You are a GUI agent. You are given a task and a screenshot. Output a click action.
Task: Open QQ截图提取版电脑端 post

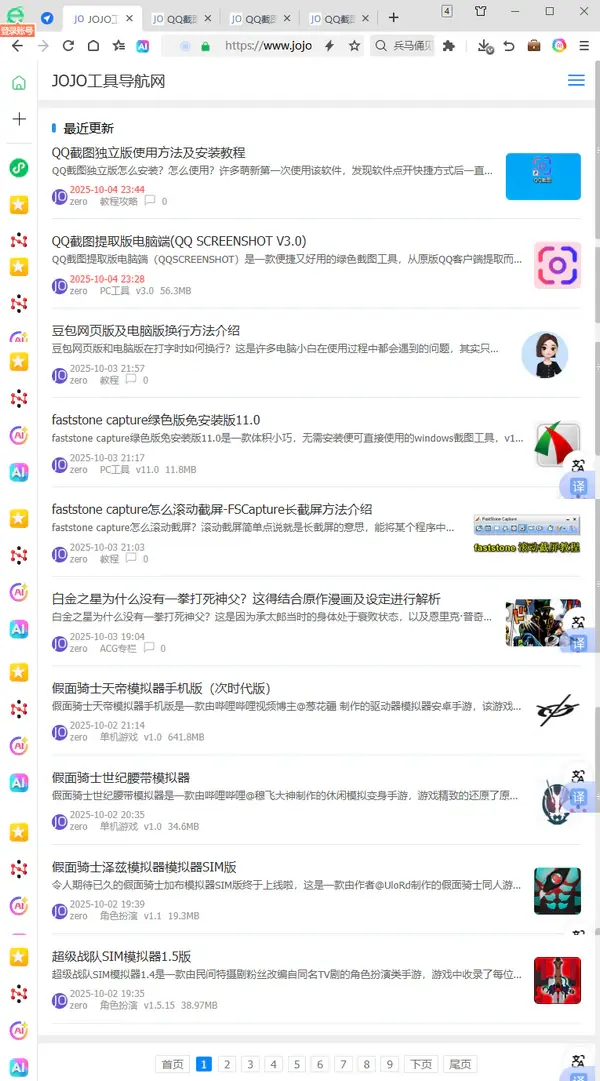pos(178,241)
